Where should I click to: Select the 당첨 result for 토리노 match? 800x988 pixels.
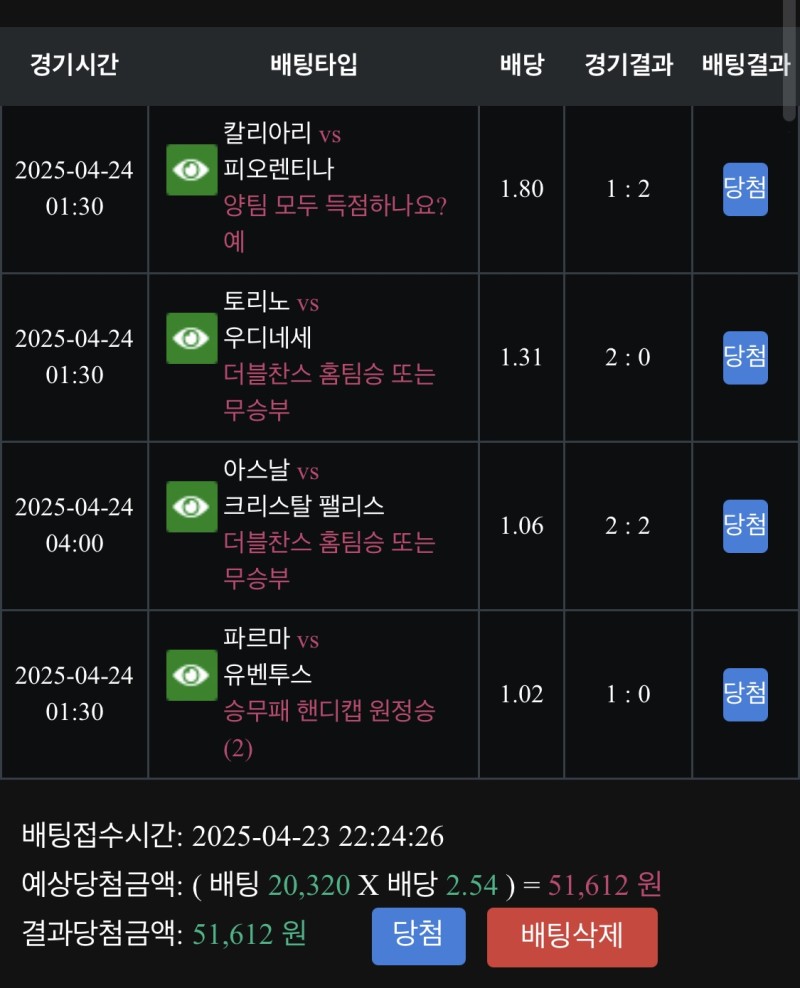point(745,357)
